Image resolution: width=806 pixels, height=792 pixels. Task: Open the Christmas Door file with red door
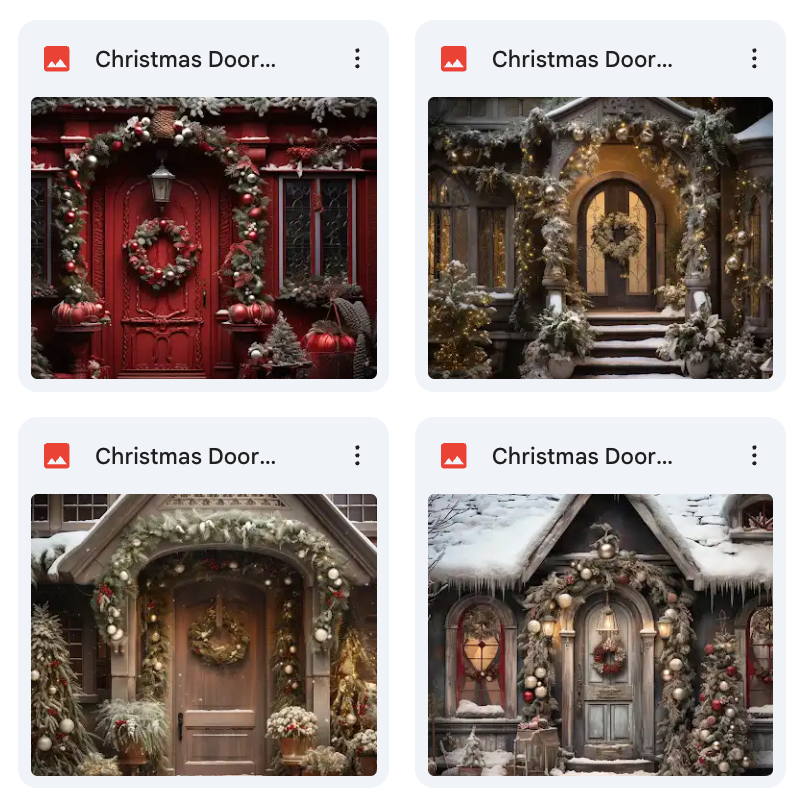pos(203,237)
